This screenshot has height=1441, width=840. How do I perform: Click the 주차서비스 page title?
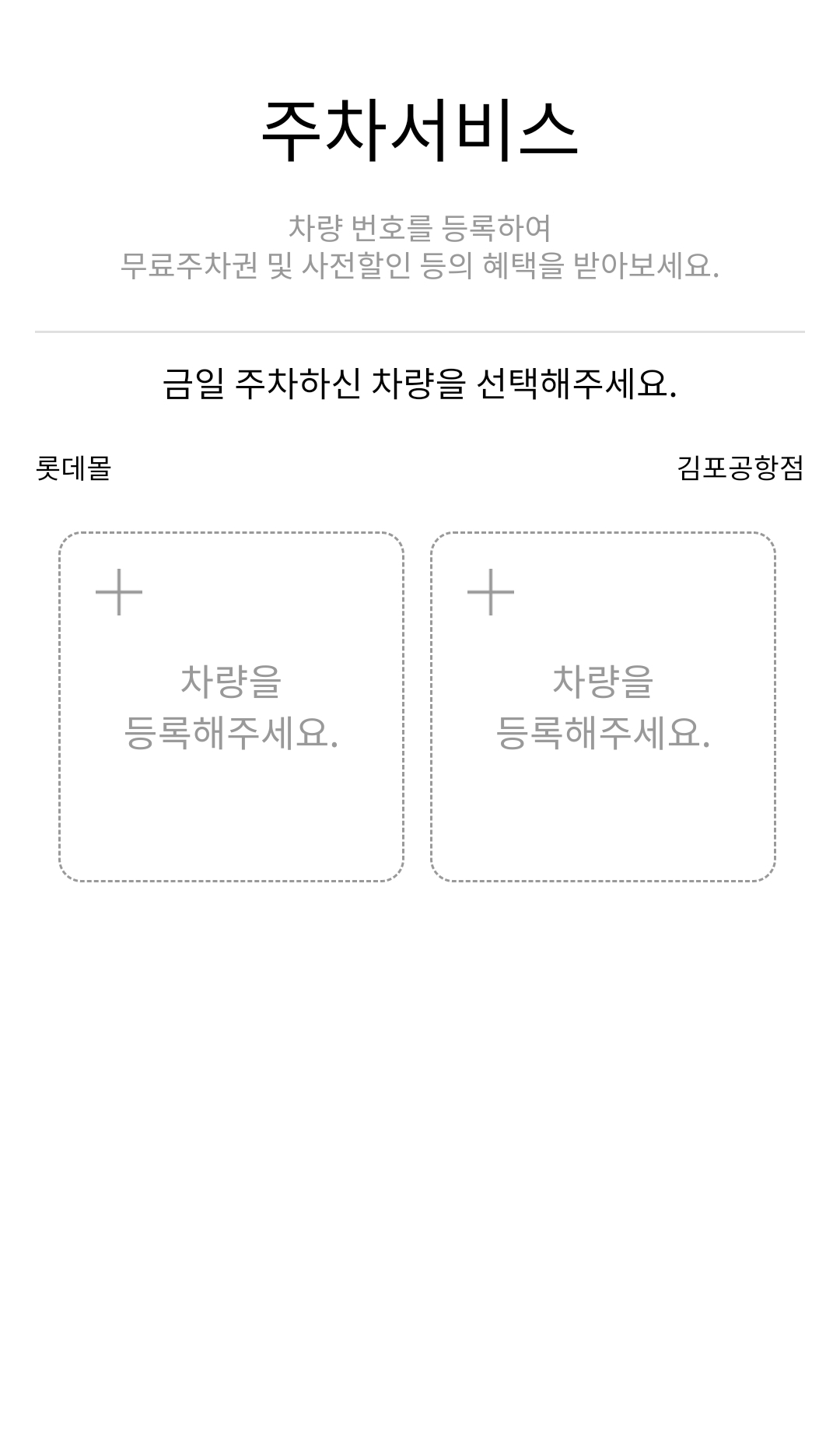[420, 128]
